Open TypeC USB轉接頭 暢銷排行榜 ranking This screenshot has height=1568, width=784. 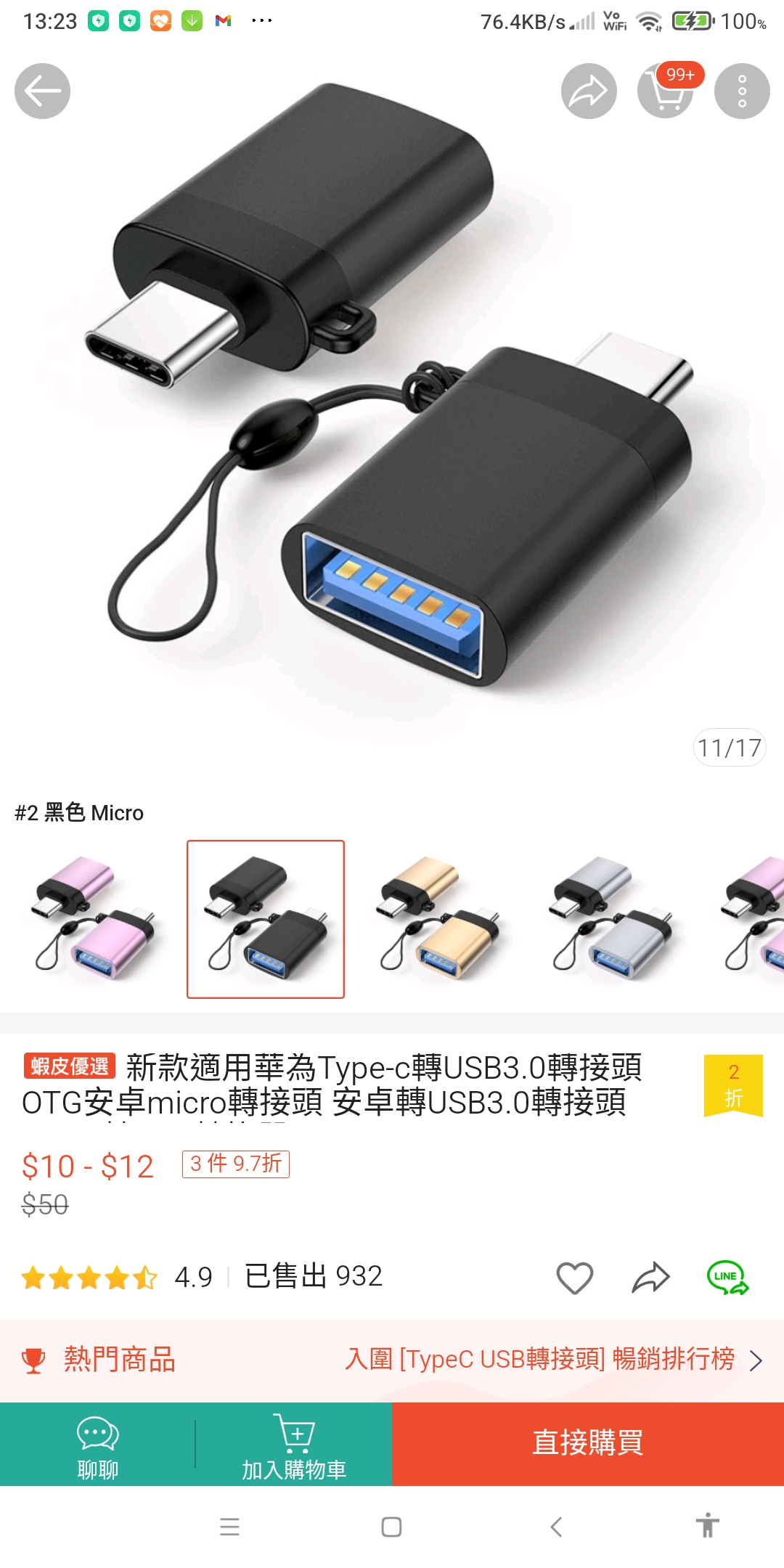point(552,1359)
